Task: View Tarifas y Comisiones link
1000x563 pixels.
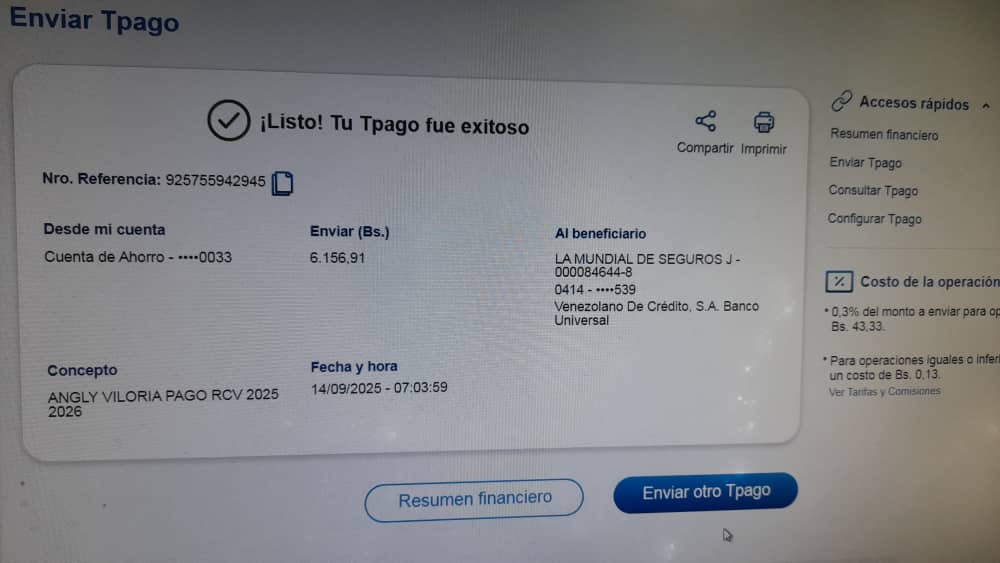Action: coord(884,392)
